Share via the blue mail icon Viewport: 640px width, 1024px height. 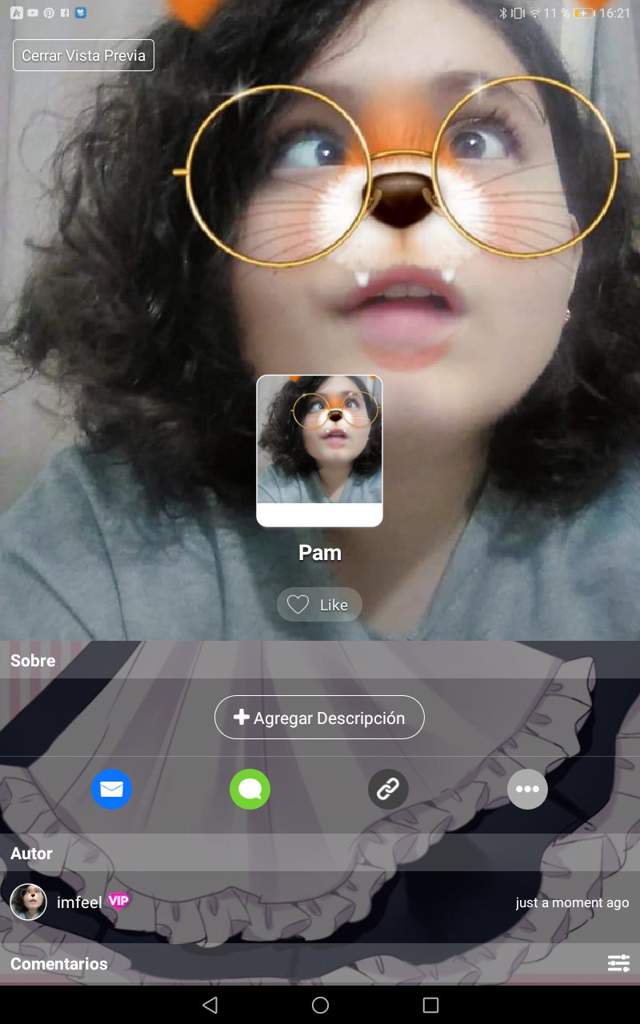point(111,789)
